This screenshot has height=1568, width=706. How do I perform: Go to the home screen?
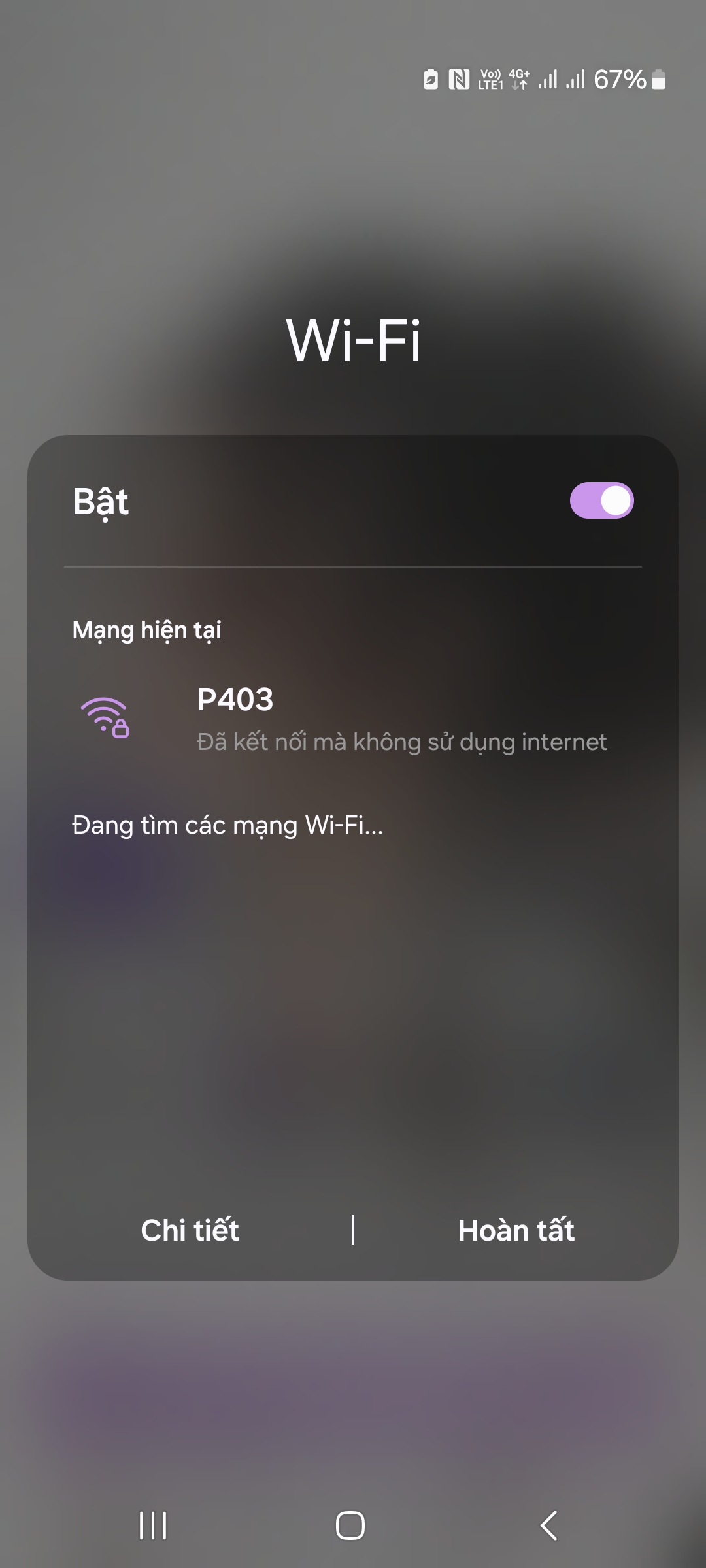(x=350, y=1526)
